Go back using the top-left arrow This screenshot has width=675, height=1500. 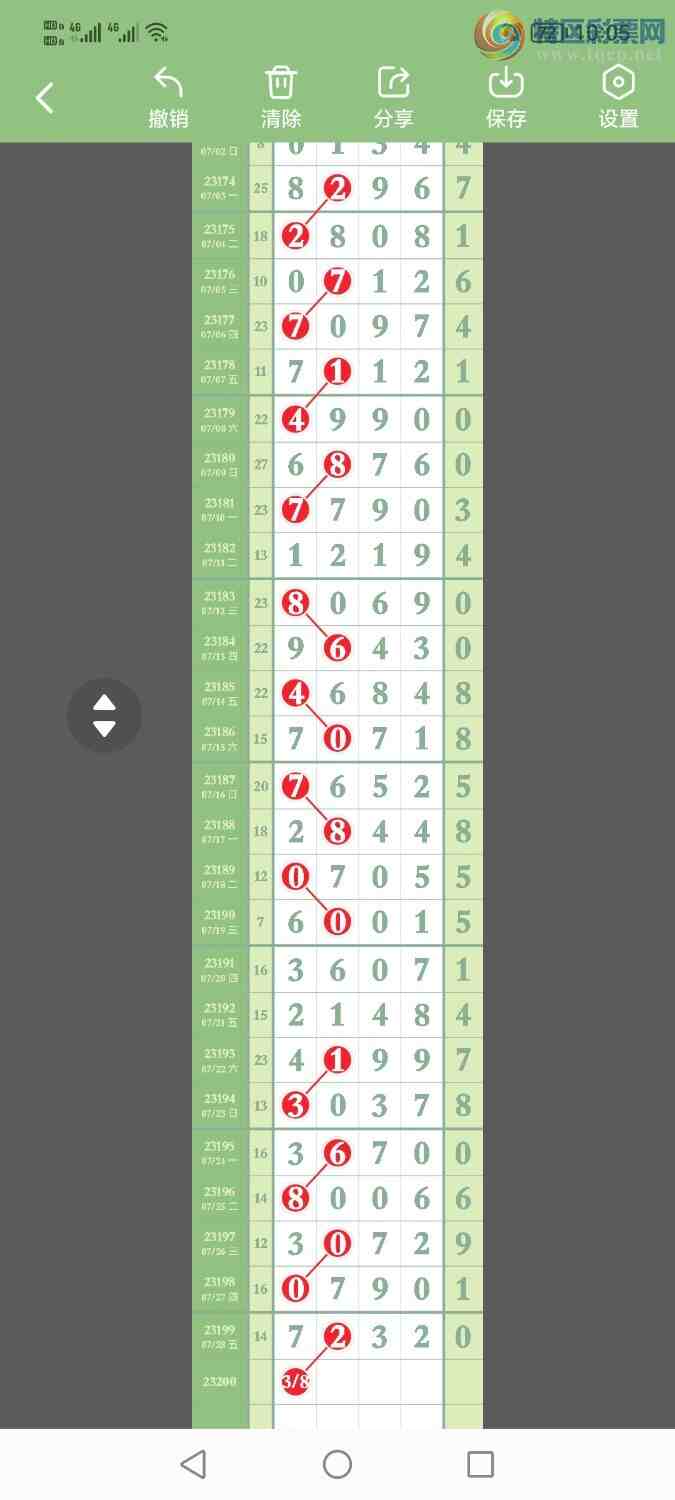pyautogui.click(x=45, y=98)
